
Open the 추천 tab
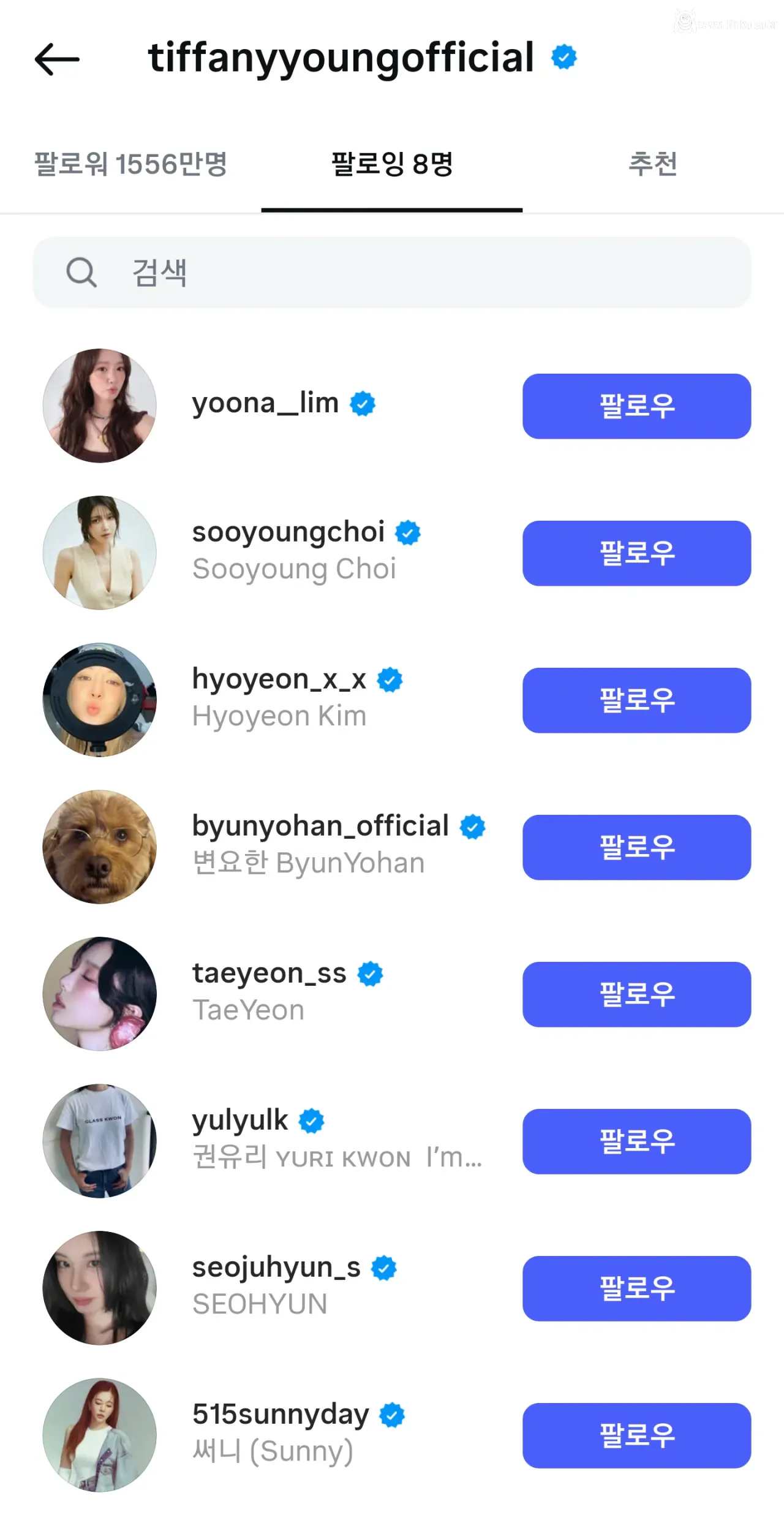click(x=653, y=164)
